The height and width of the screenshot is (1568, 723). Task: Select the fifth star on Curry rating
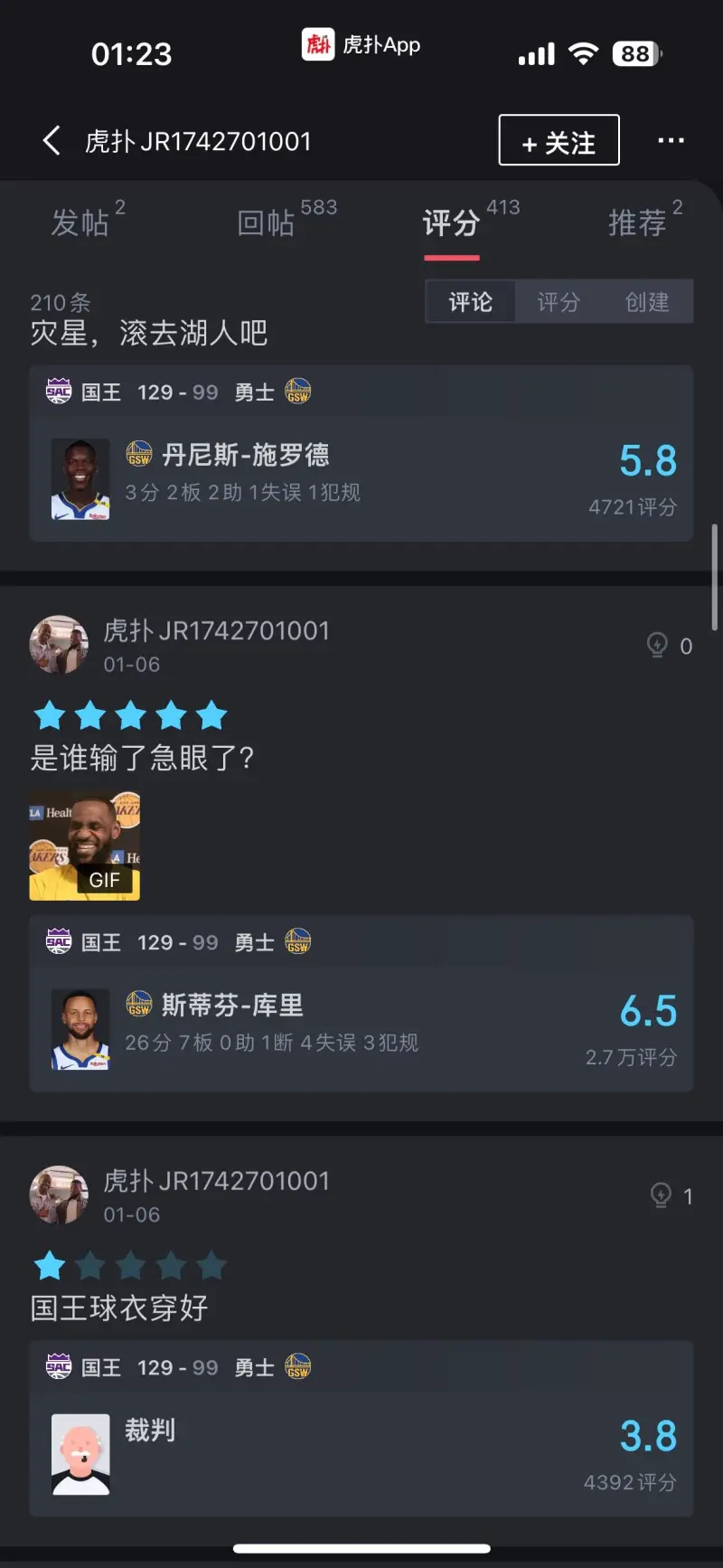tap(211, 714)
